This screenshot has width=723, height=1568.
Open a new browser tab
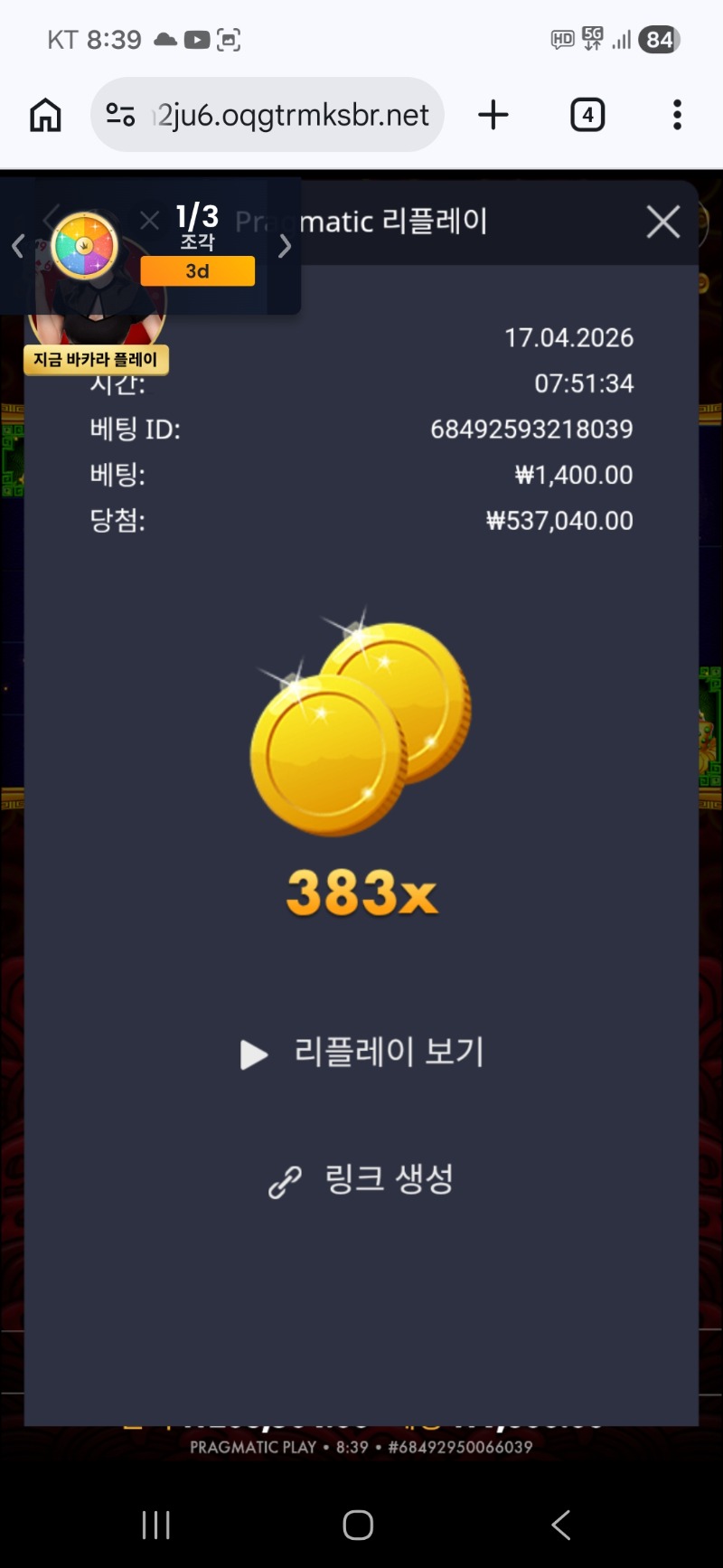493,115
